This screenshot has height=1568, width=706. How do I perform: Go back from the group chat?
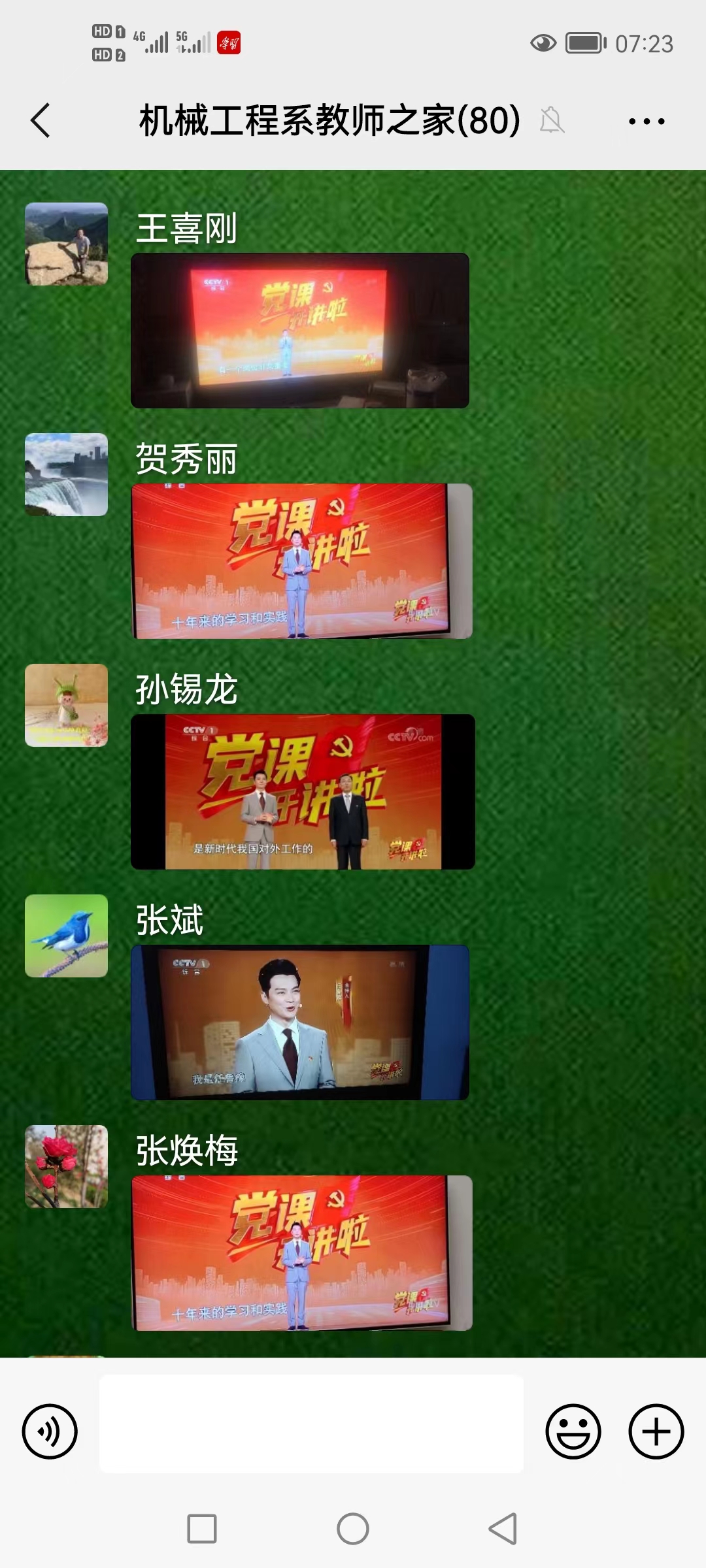41,121
